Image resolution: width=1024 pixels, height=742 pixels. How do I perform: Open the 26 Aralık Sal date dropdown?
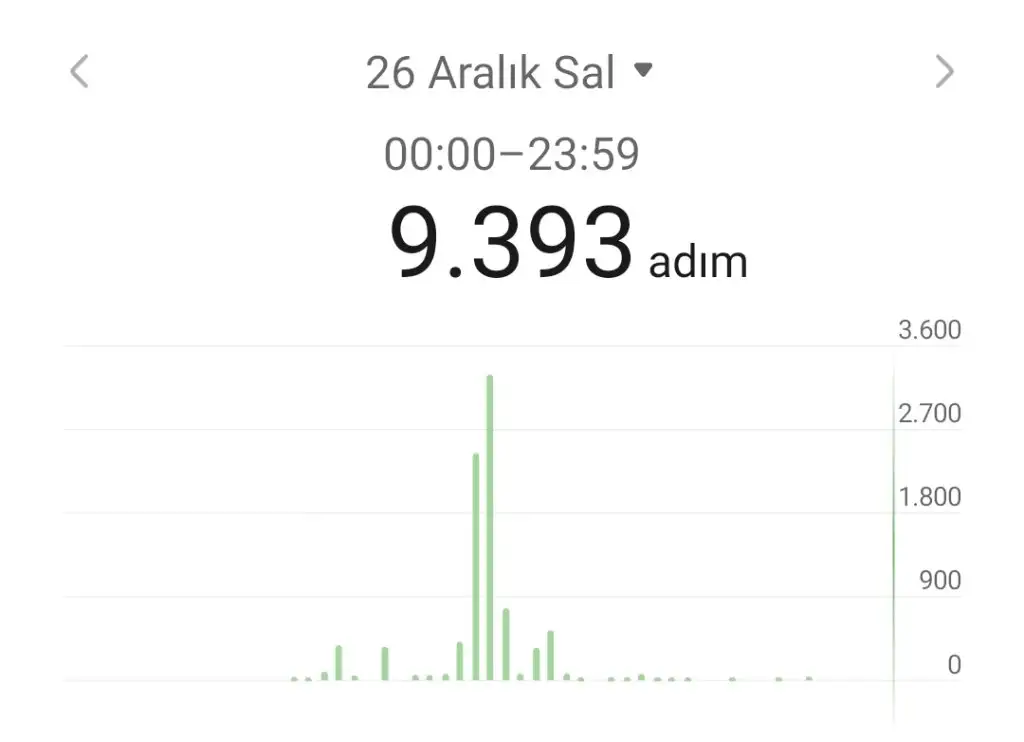[x=510, y=72]
